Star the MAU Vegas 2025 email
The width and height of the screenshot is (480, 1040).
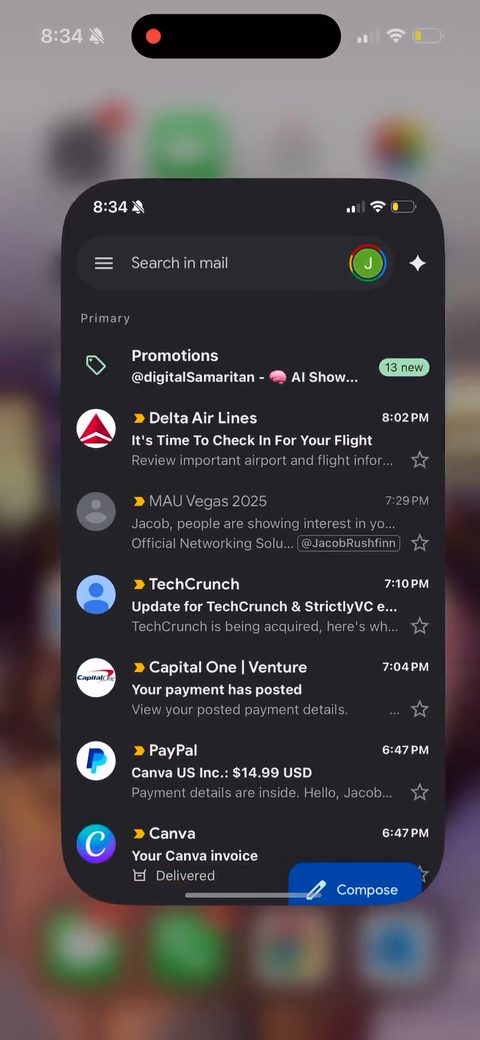420,543
